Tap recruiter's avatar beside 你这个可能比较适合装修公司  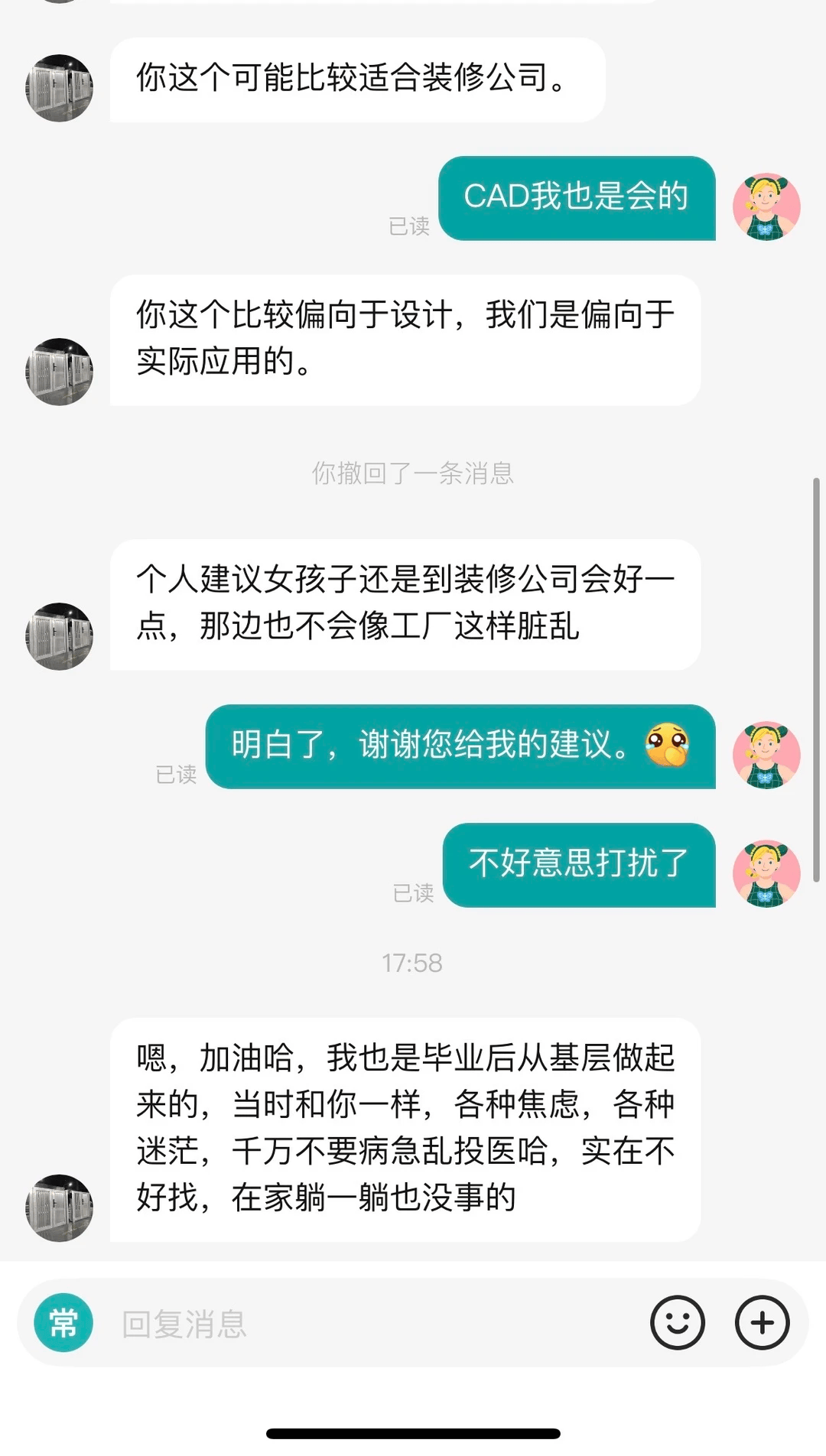point(60,88)
